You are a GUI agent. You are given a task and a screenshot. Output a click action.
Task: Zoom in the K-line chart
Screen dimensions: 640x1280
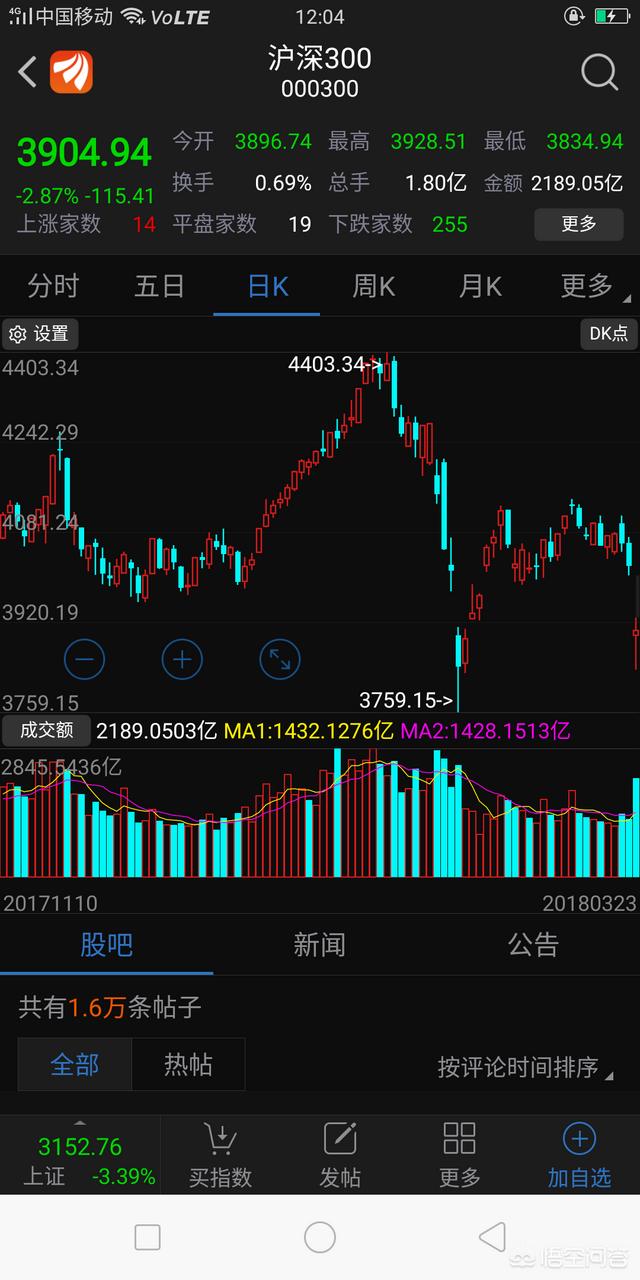[x=182, y=659]
